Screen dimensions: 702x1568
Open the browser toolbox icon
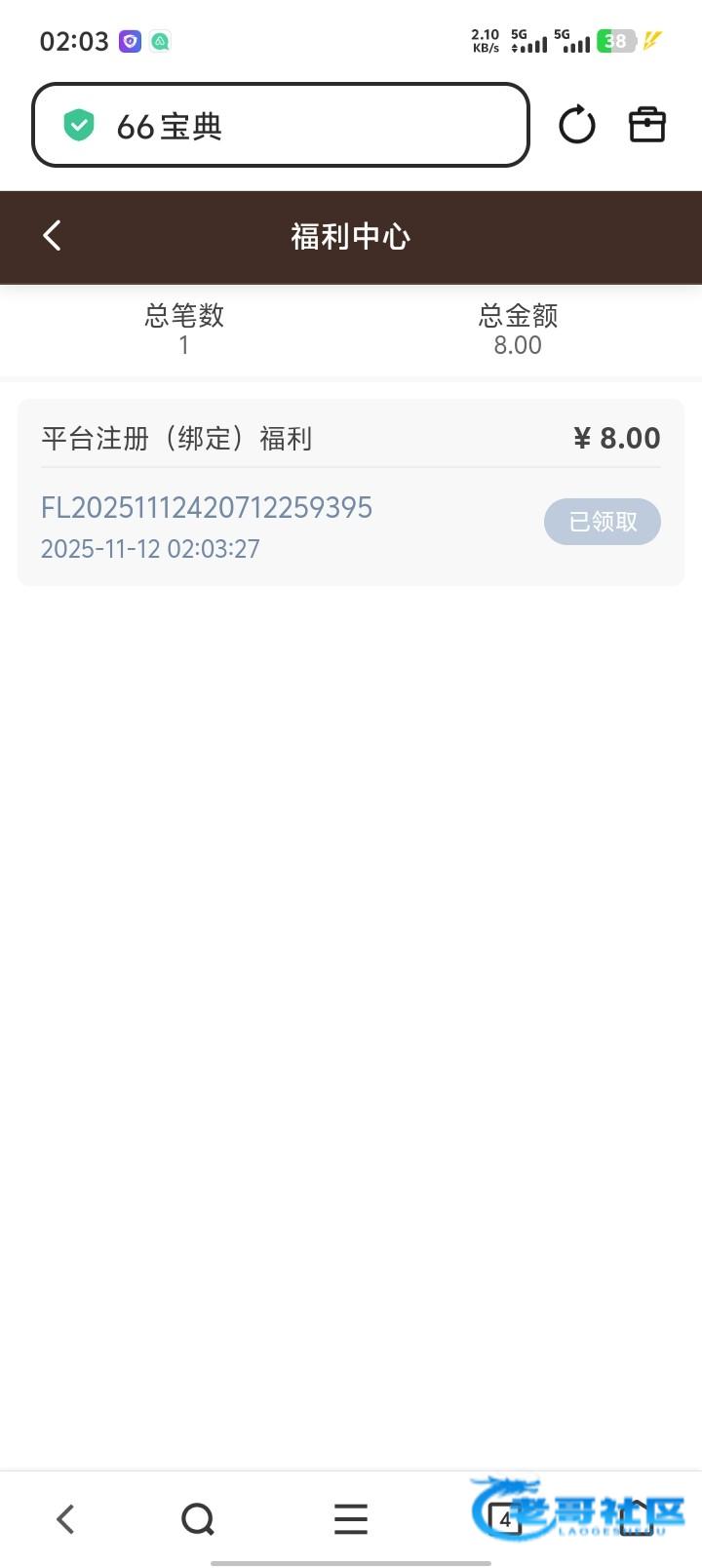tap(646, 126)
